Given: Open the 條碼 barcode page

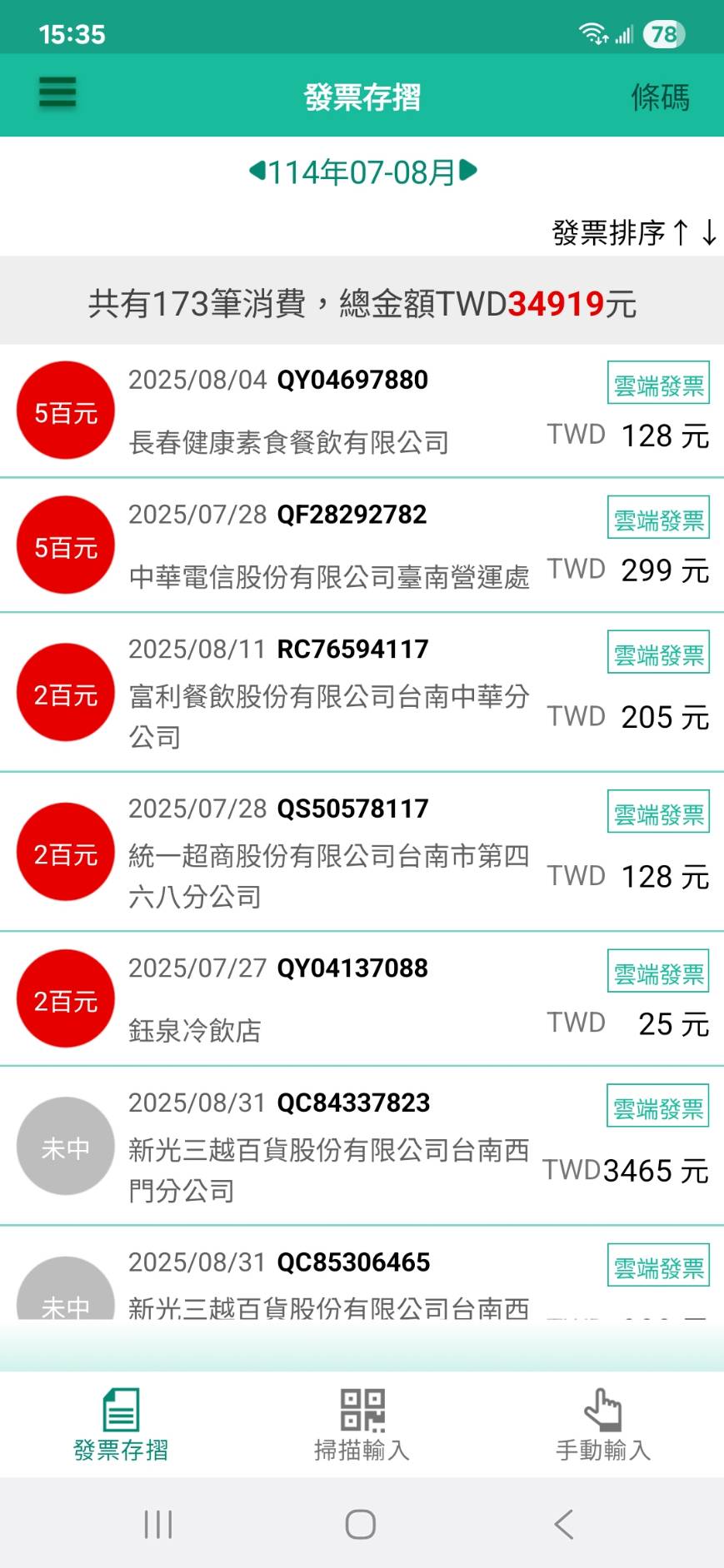Looking at the screenshot, I should 660,97.
